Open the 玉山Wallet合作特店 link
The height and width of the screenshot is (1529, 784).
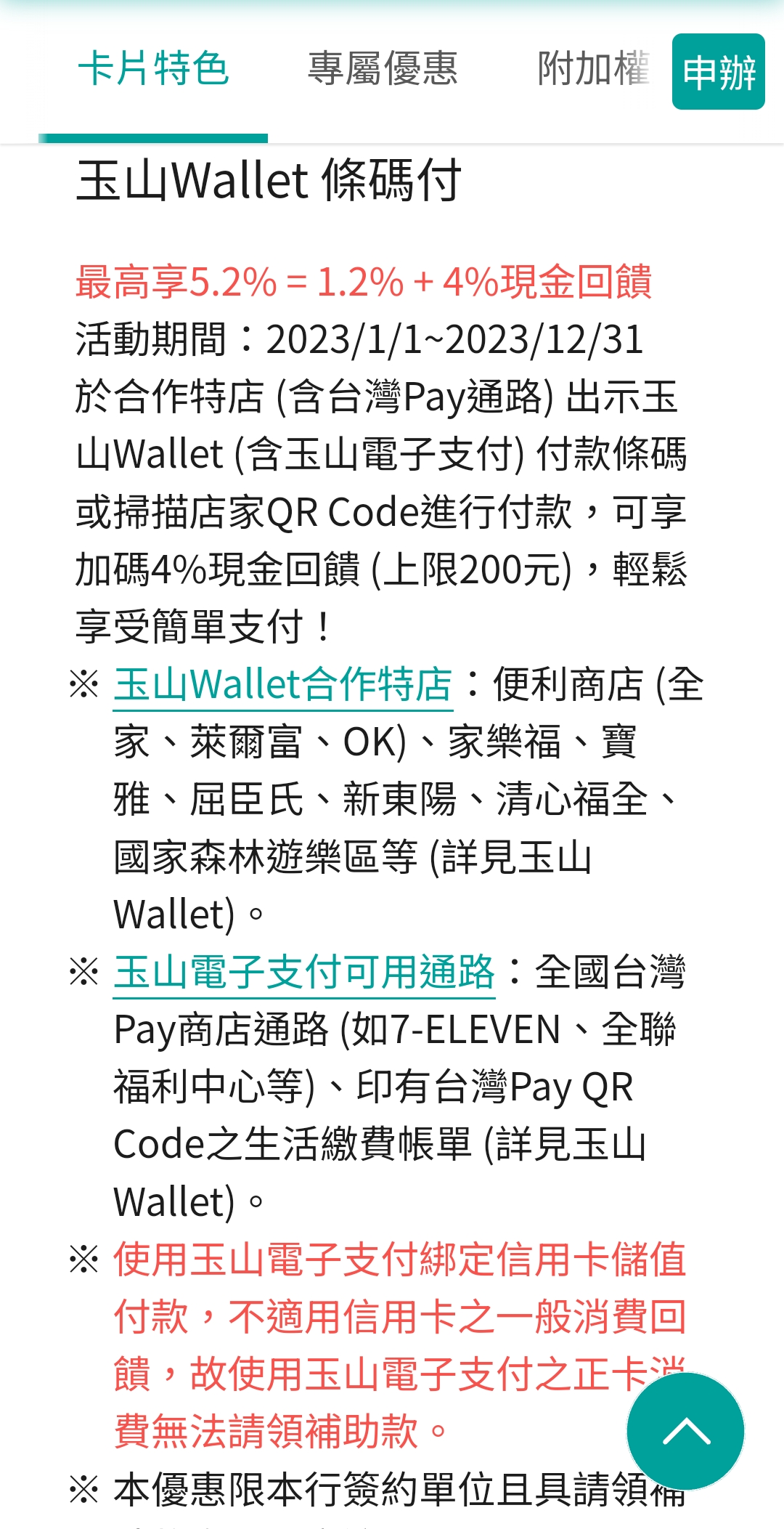283,684
